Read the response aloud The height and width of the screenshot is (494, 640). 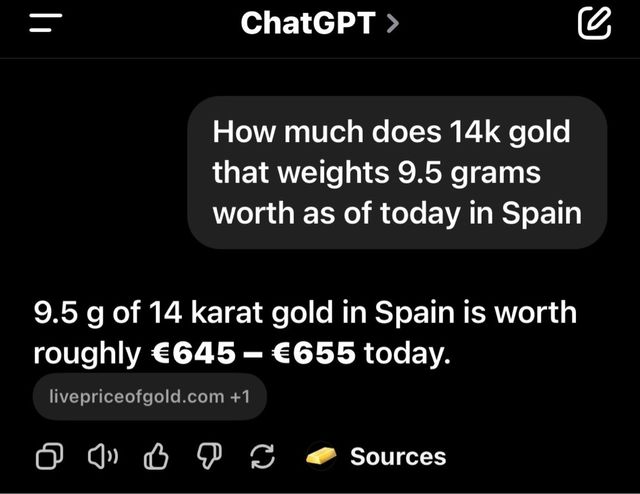pos(103,457)
